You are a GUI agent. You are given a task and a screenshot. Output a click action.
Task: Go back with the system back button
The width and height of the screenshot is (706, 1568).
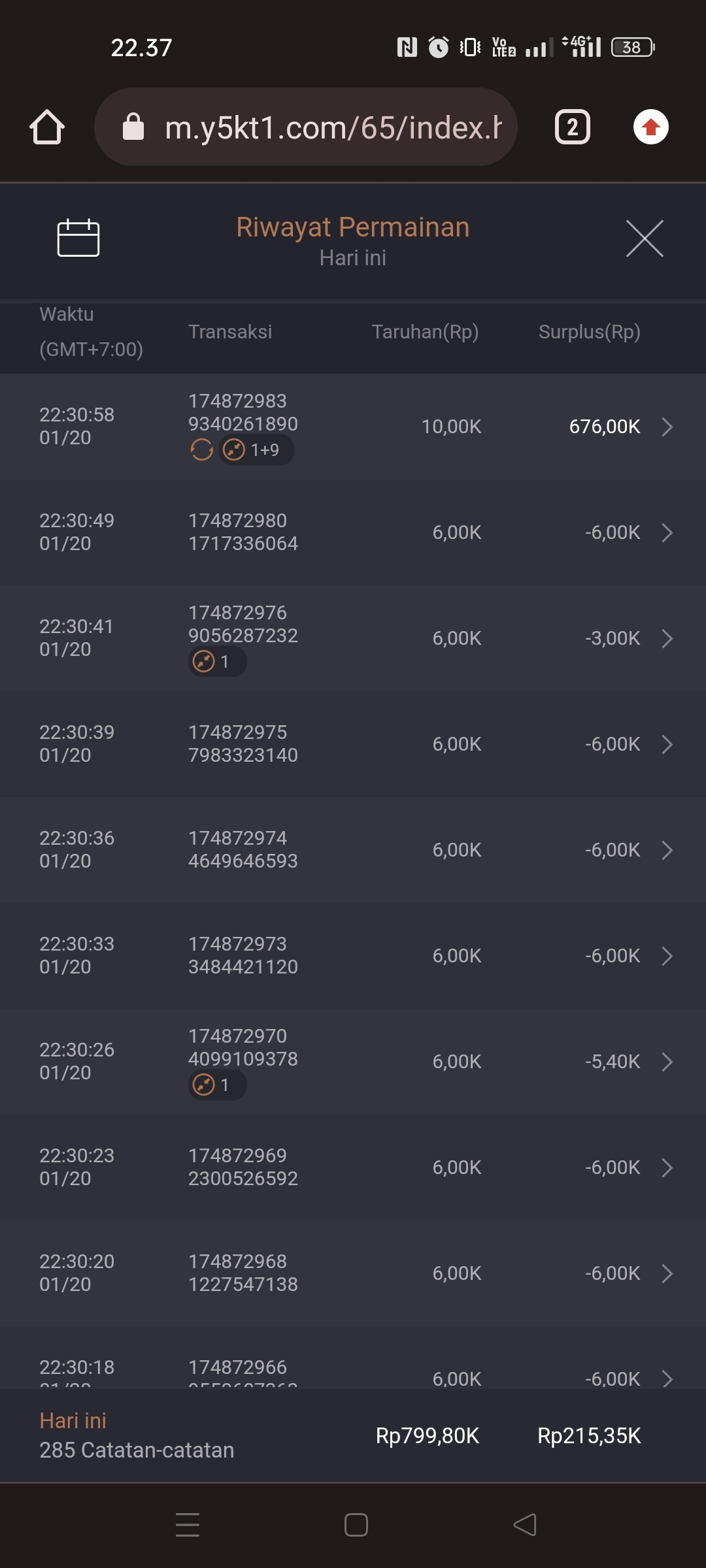(x=524, y=1525)
